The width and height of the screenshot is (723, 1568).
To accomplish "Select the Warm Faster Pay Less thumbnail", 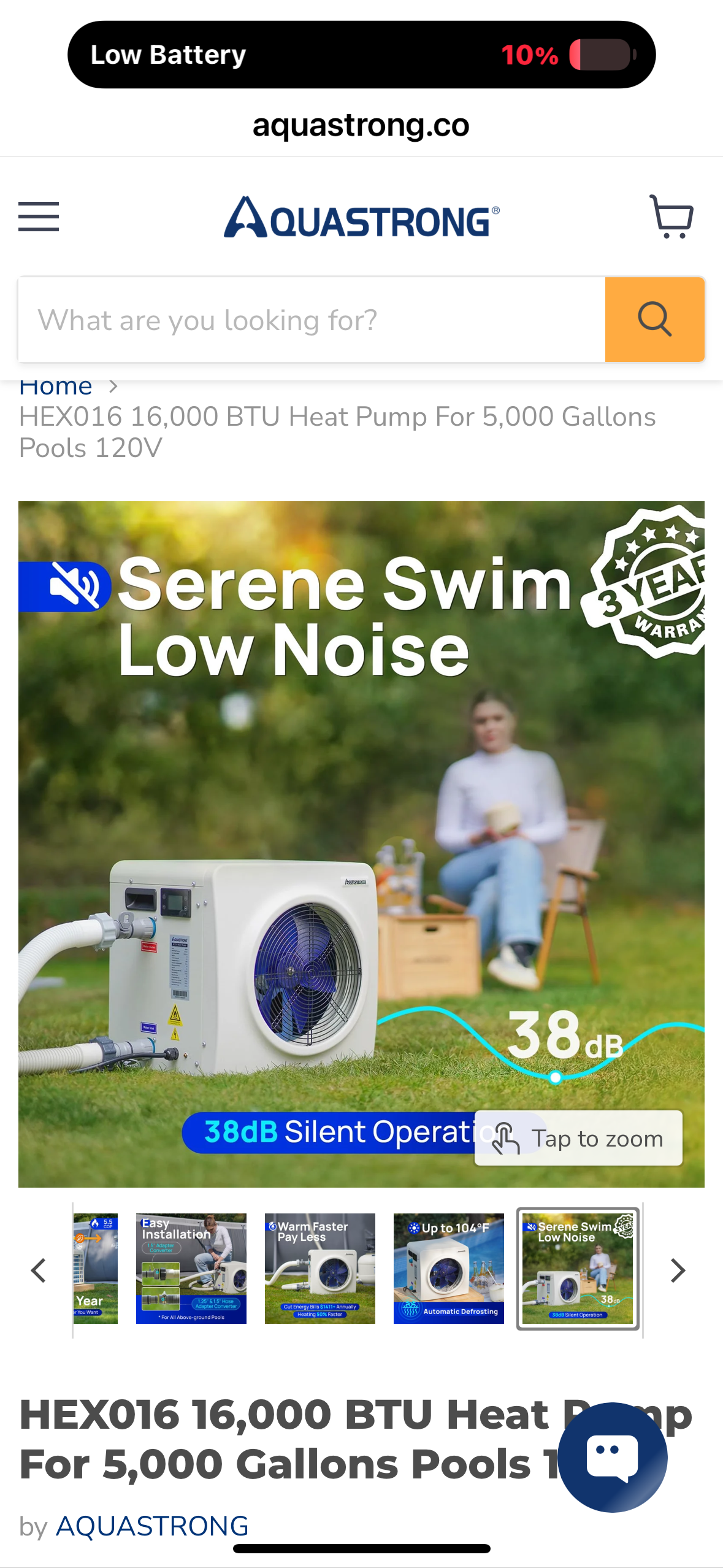I will 319,1268.
